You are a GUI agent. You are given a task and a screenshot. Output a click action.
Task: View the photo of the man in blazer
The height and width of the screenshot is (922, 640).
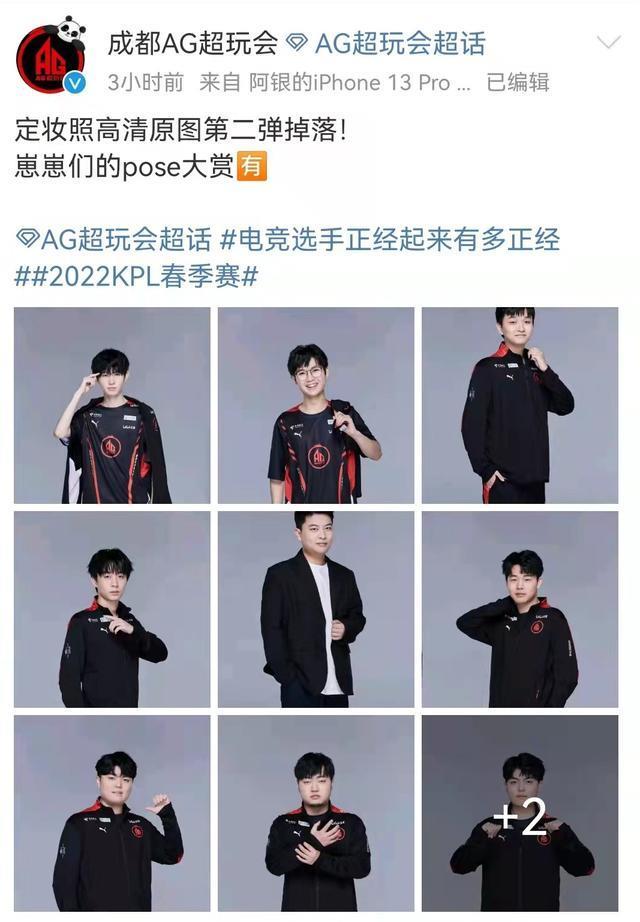point(316,609)
